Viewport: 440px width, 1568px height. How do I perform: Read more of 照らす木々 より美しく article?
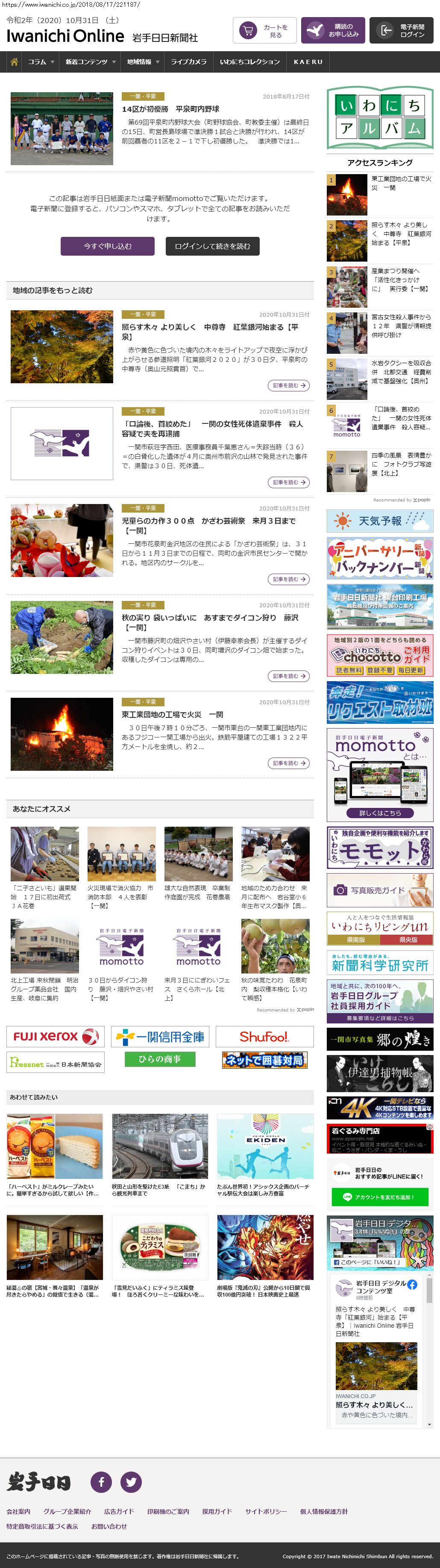pos(288,385)
